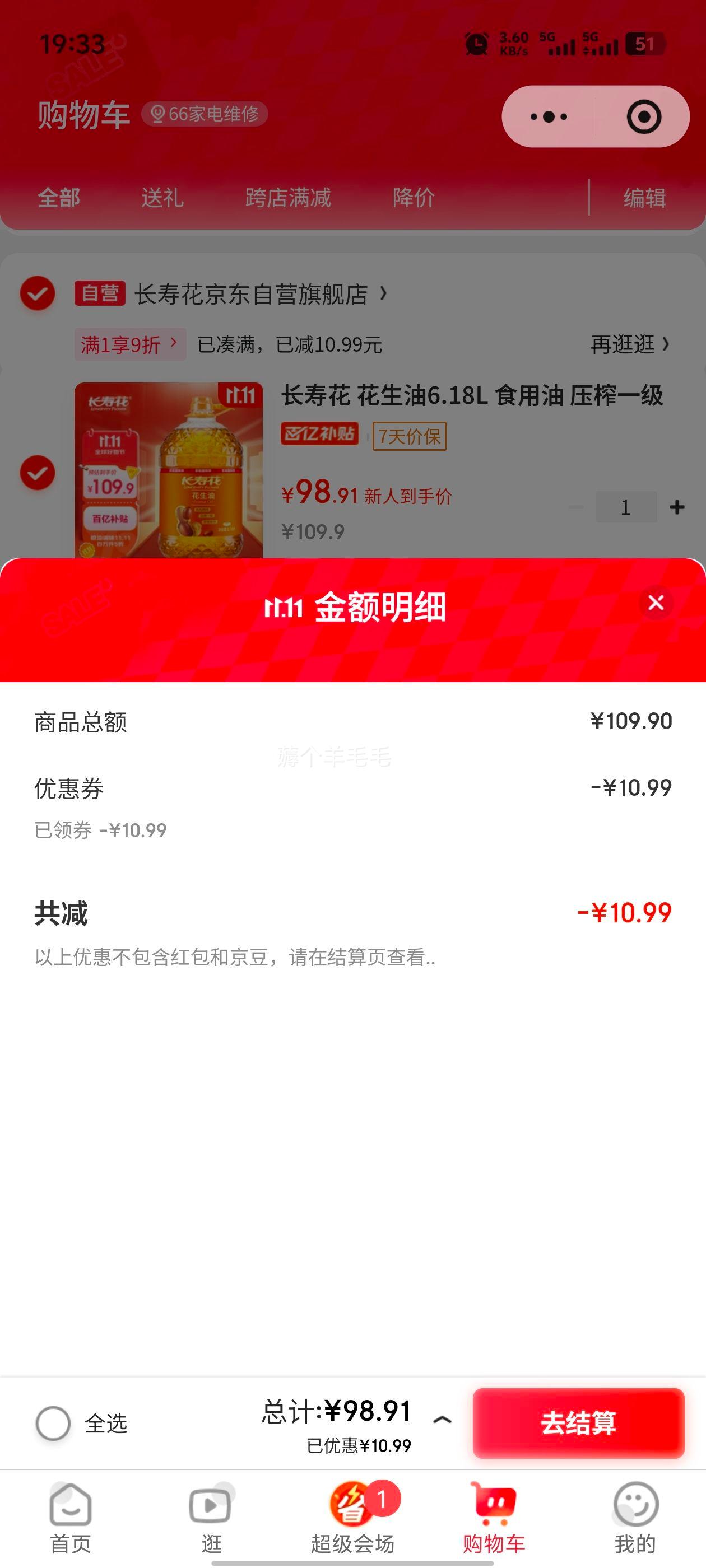
Task: Collapse the total amount details arrow
Action: 442,1420
